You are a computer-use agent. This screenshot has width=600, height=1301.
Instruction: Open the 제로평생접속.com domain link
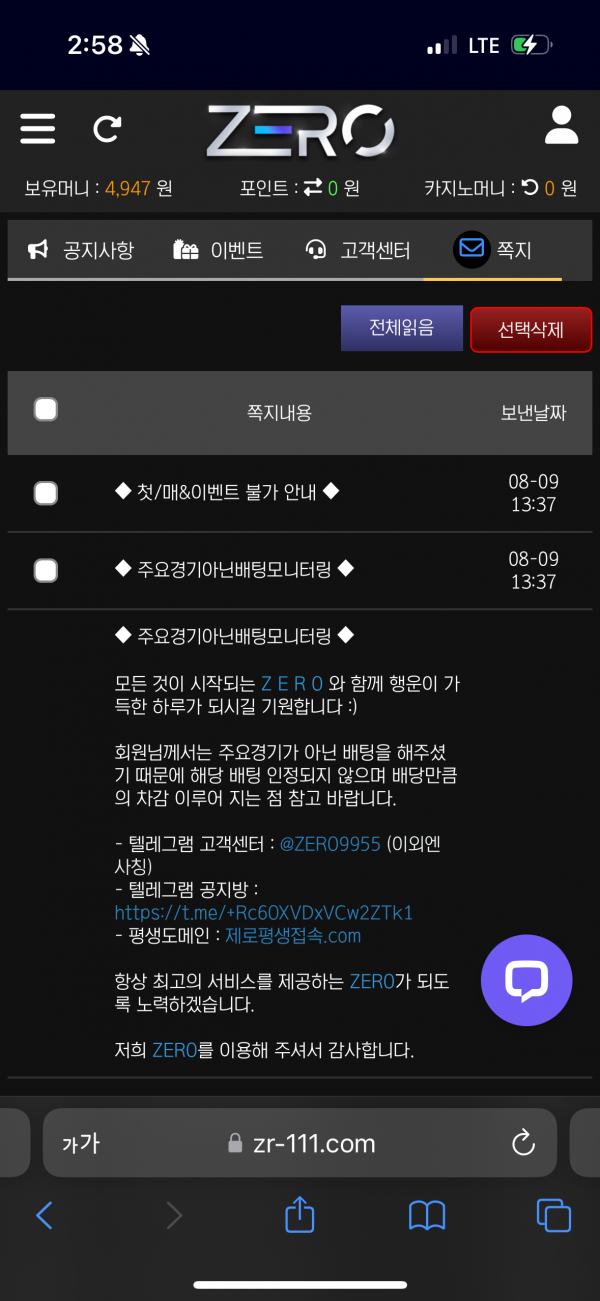293,936
